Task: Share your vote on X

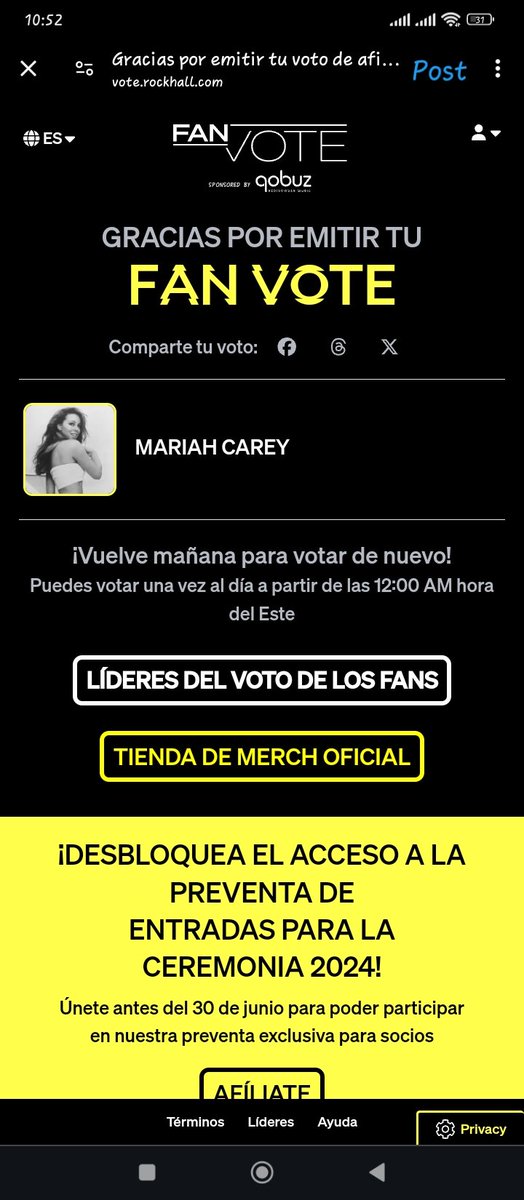Action: pos(389,347)
